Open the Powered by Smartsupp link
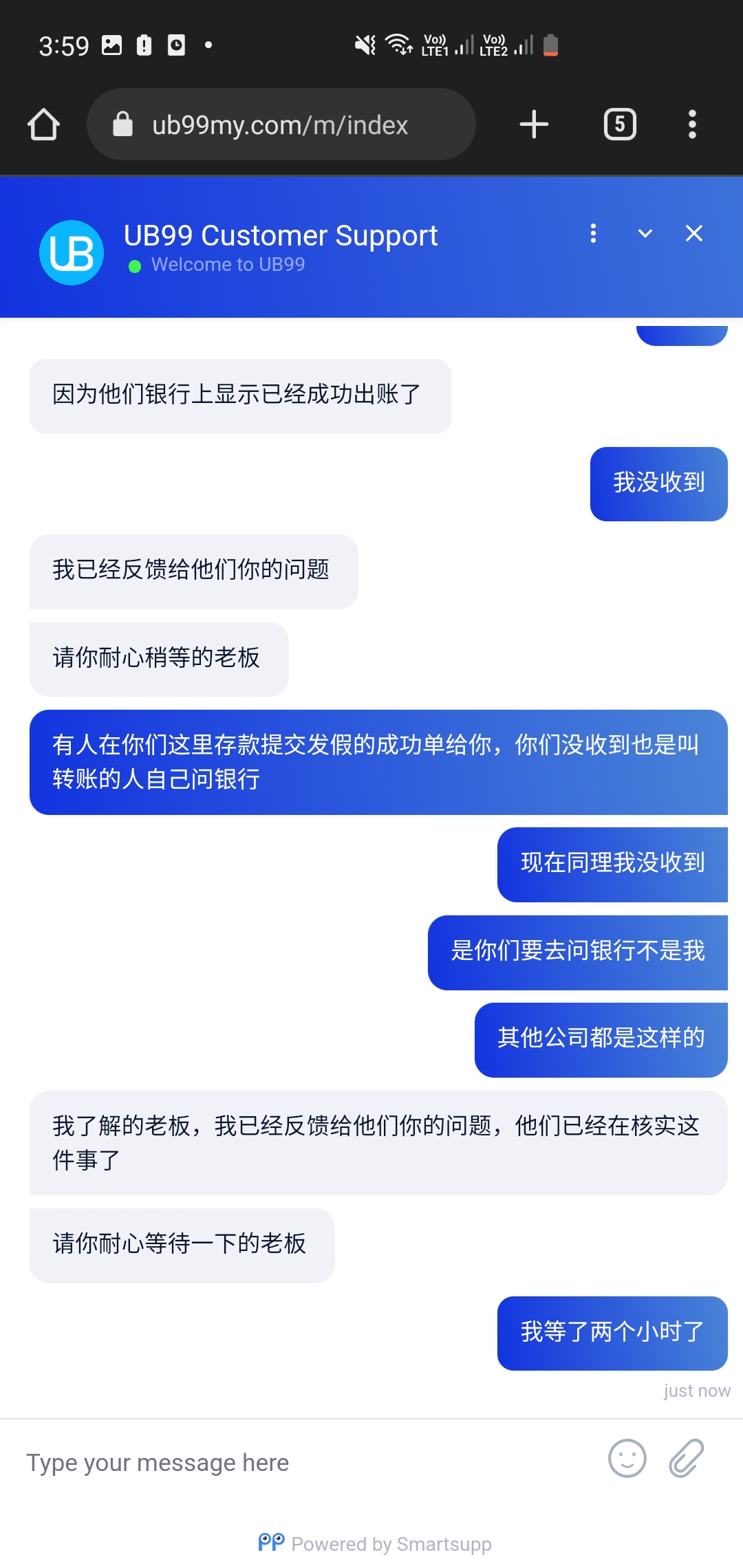The image size is (743, 1568). click(x=375, y=1544)
